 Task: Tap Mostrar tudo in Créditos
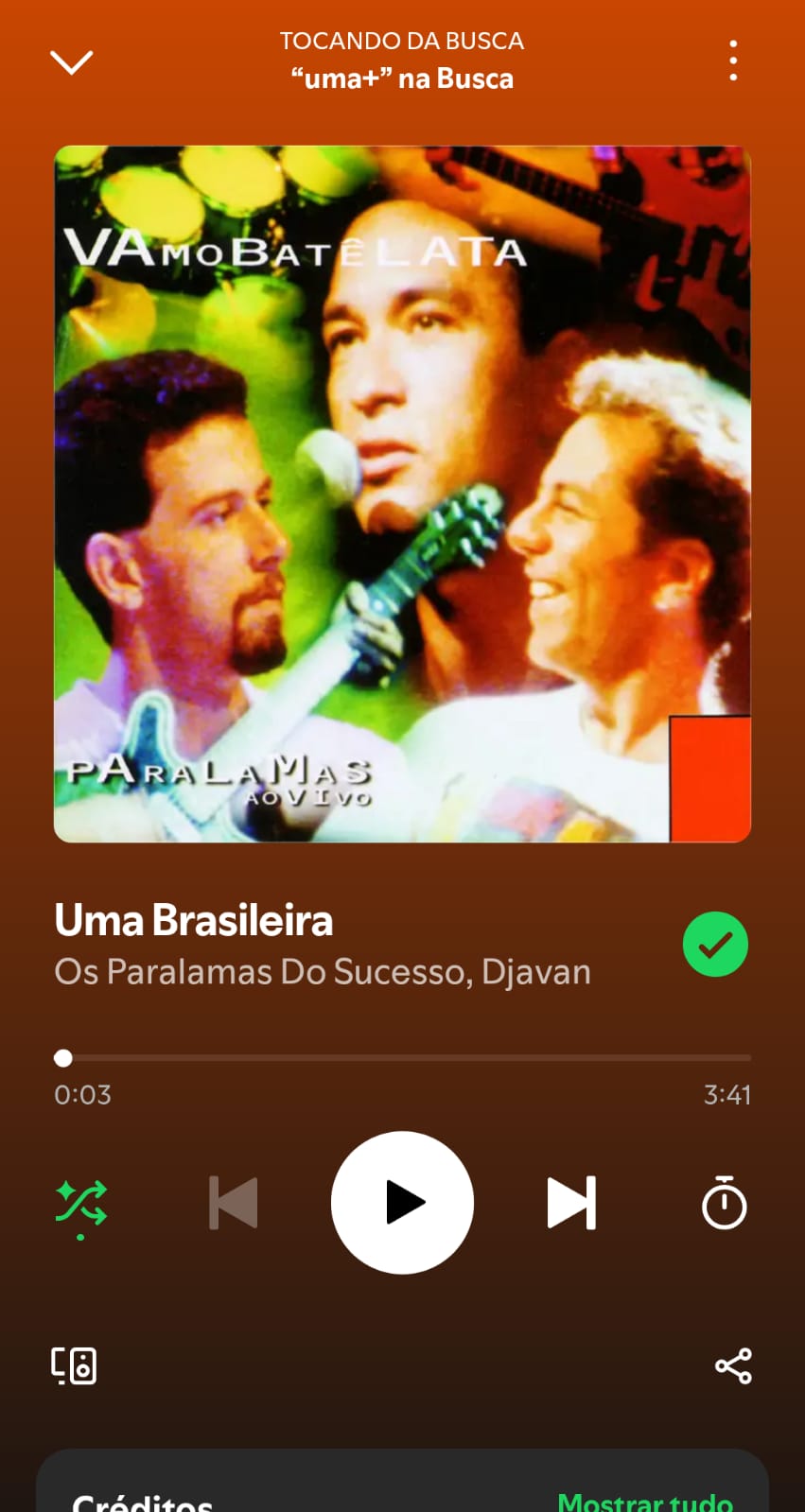645,1499
